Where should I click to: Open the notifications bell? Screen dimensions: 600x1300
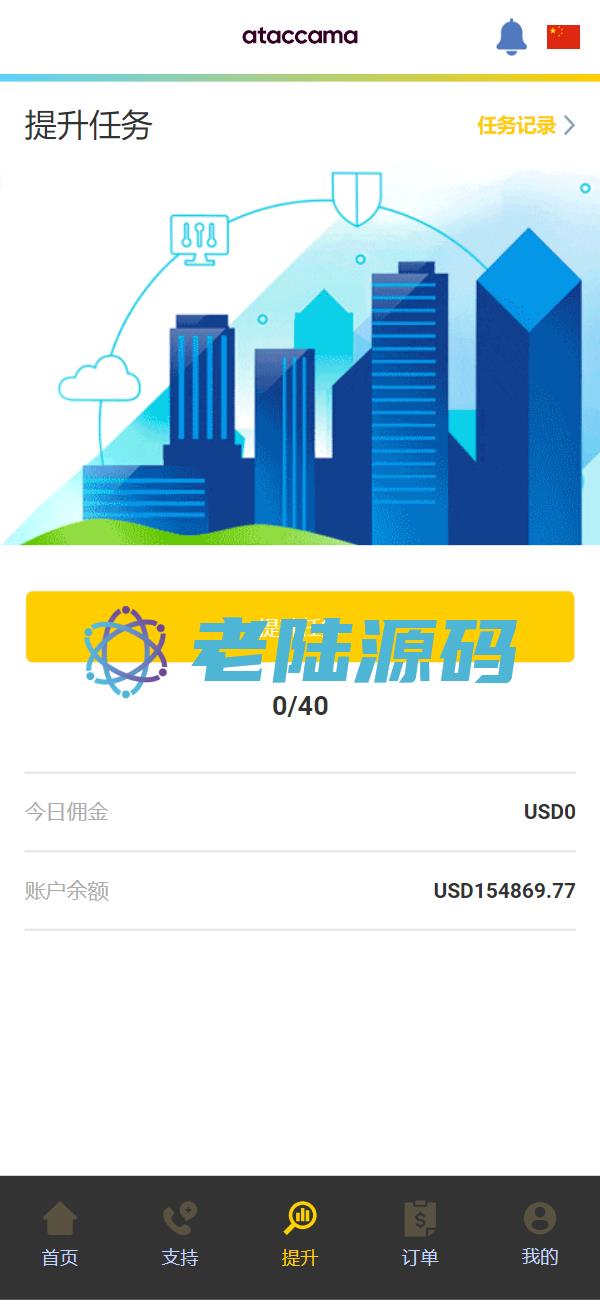[511, 37]
